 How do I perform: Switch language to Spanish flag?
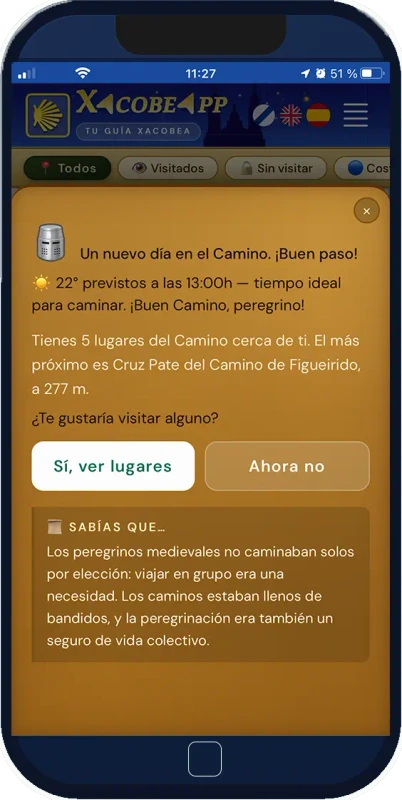(x=318, y=115)
